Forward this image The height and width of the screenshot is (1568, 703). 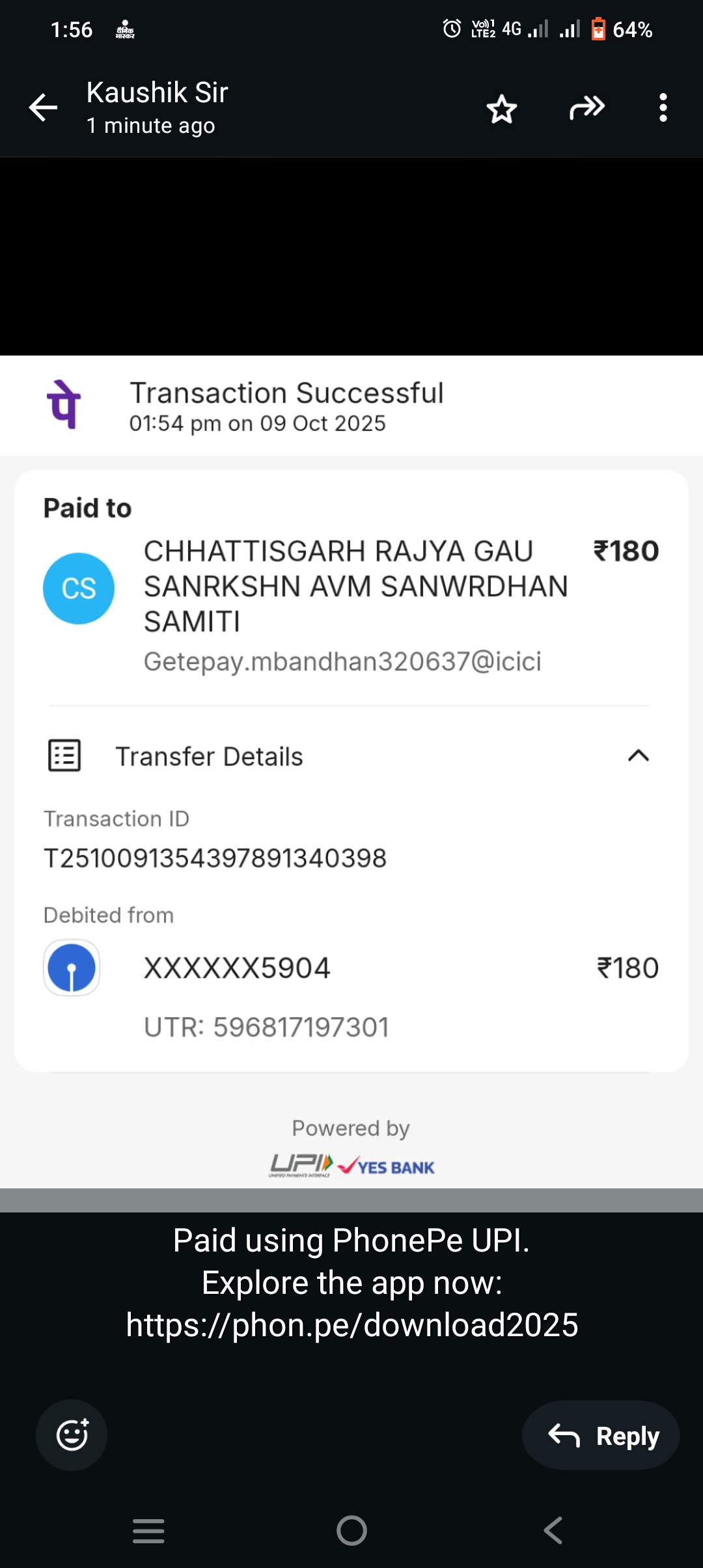(x=586, y=108)
